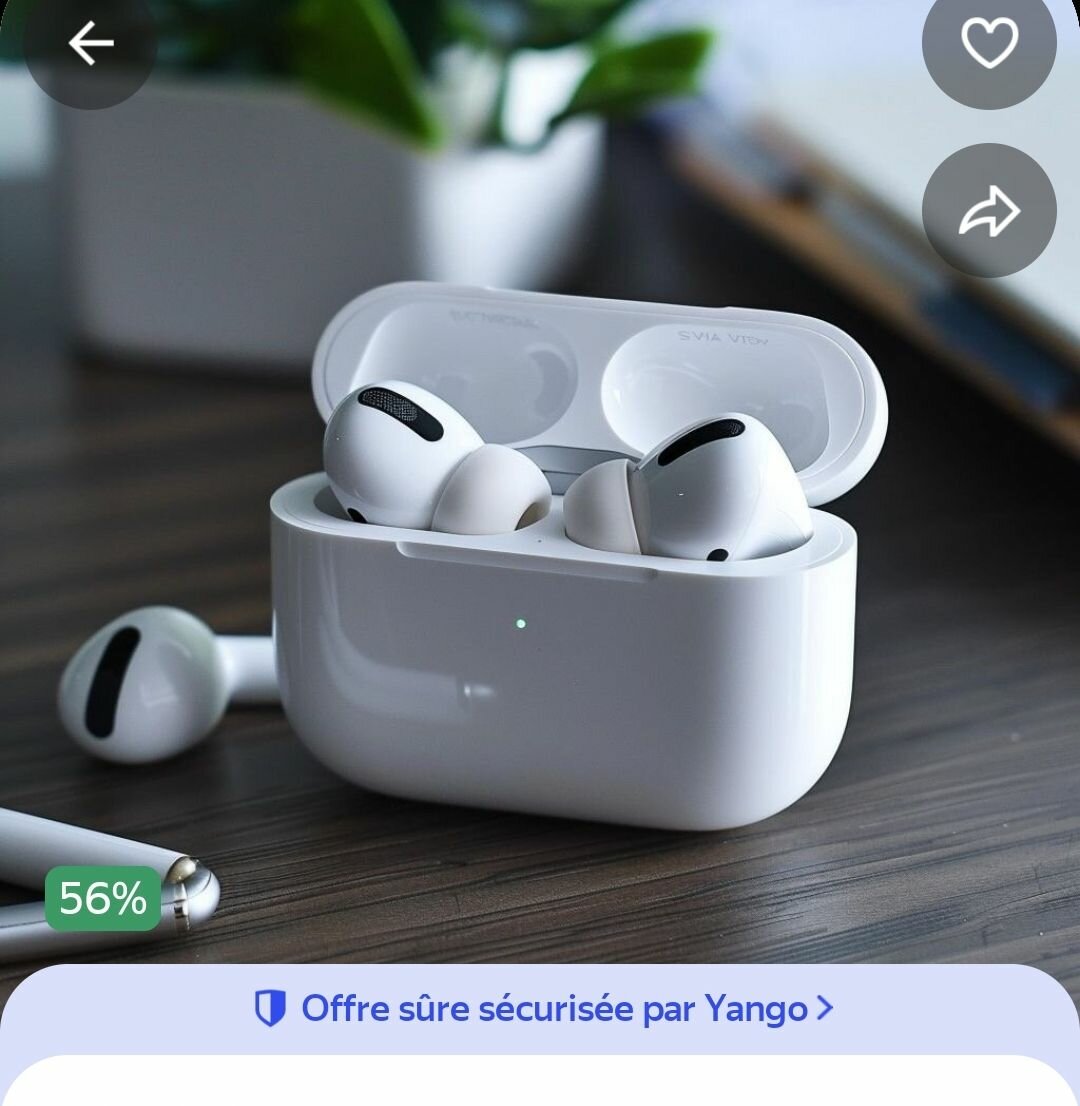
Task: Add this product to favorites
Action: point(988,42)
